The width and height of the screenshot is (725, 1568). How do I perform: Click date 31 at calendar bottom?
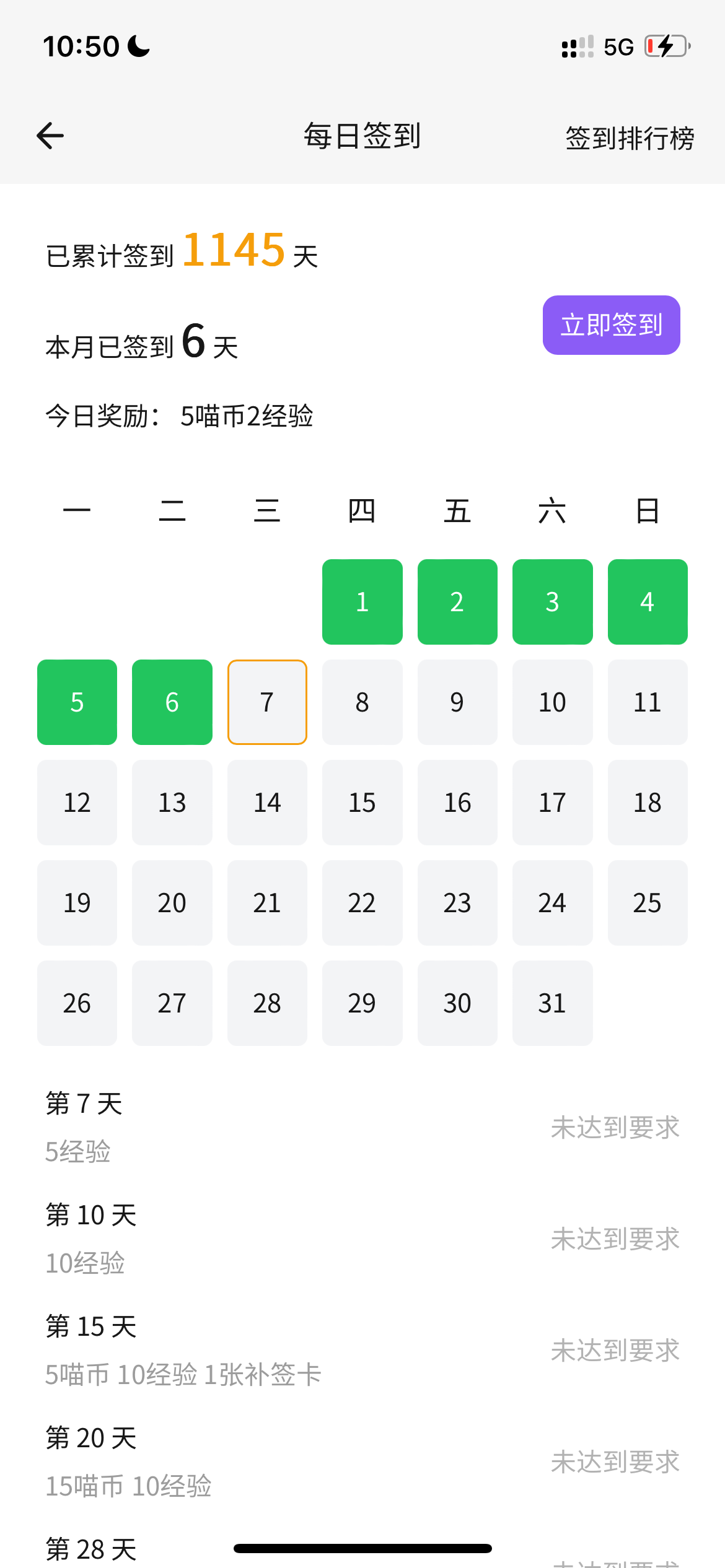pos(552,1003)
